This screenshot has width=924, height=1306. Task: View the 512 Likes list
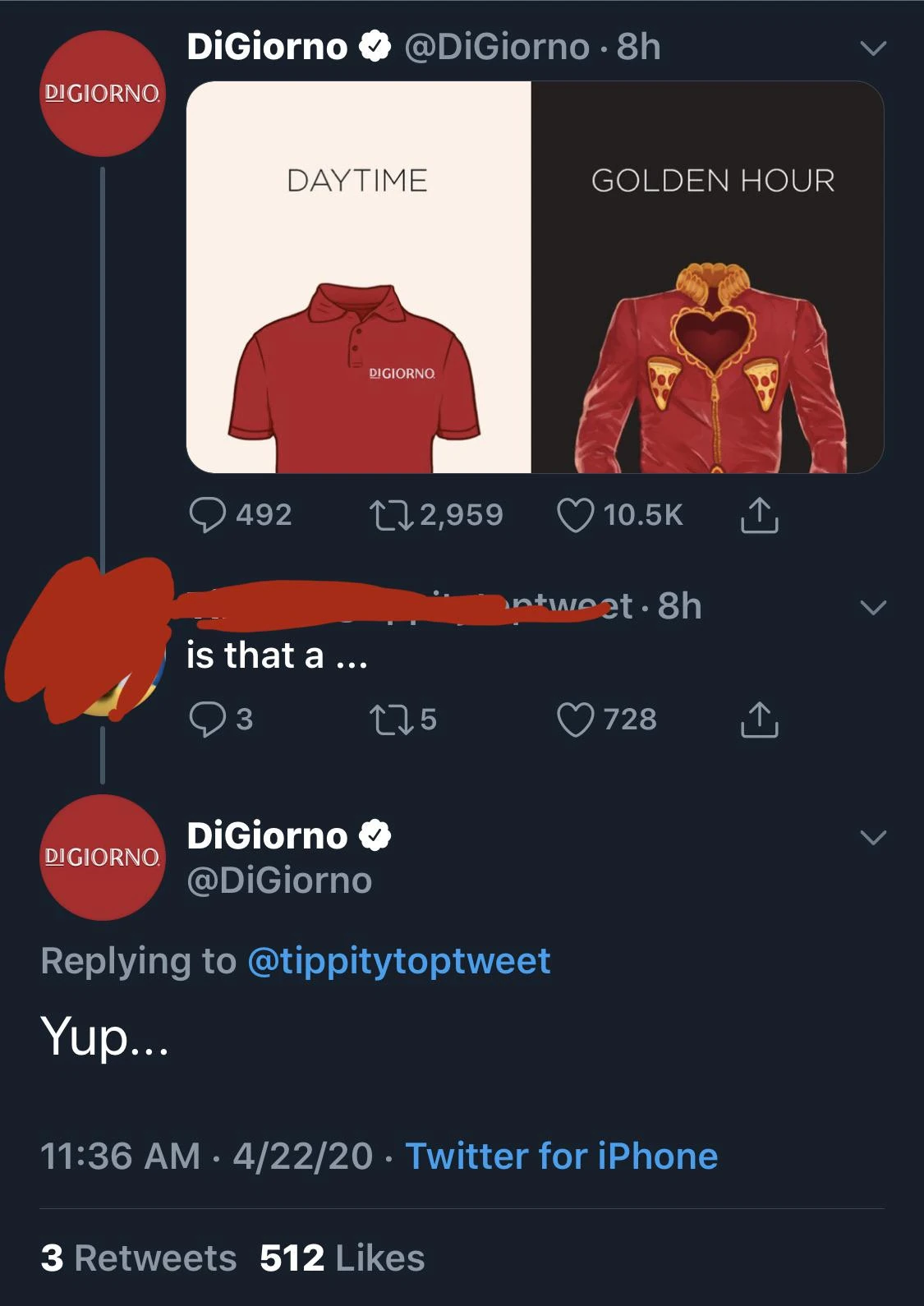click(x=342, y=1258)
